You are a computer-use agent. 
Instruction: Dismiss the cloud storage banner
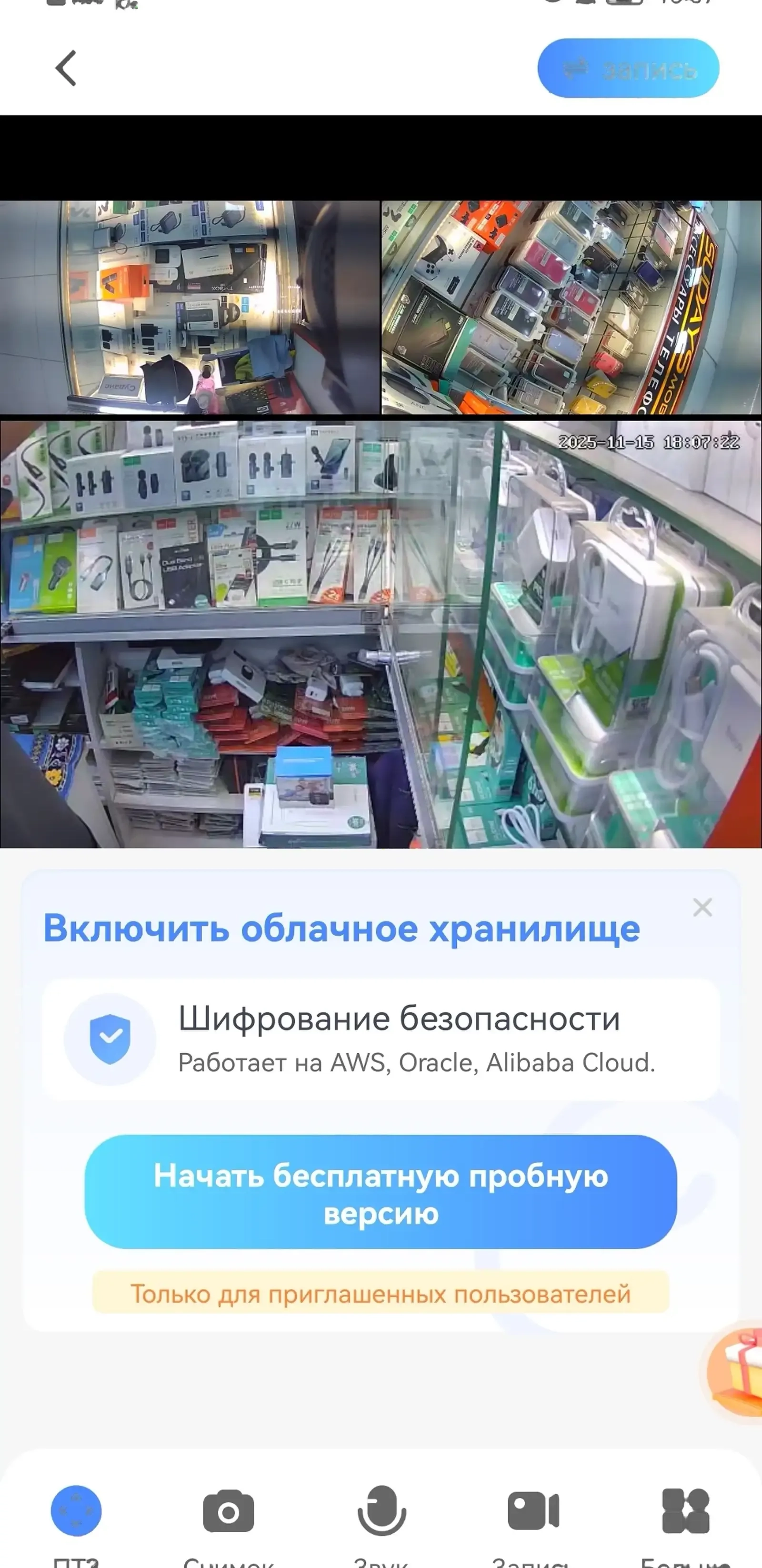click(702, 908)
